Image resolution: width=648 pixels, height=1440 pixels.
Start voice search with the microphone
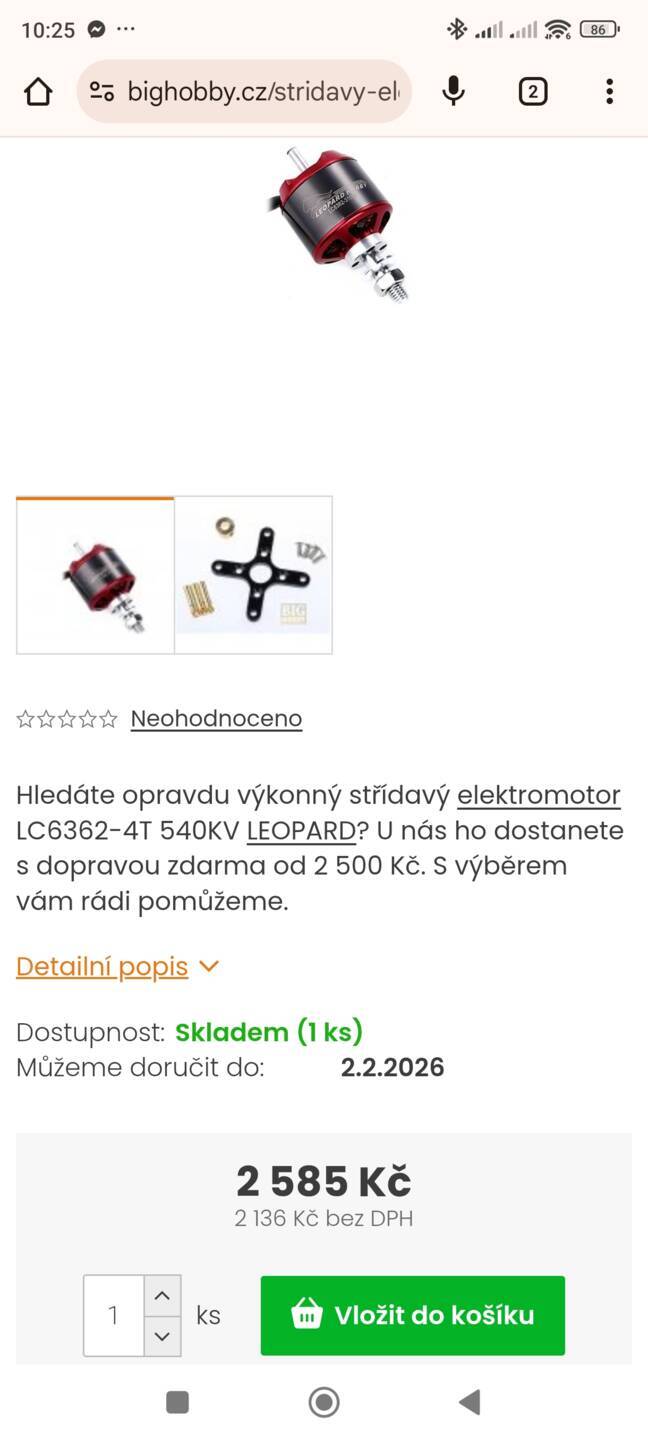pos(453,91)
